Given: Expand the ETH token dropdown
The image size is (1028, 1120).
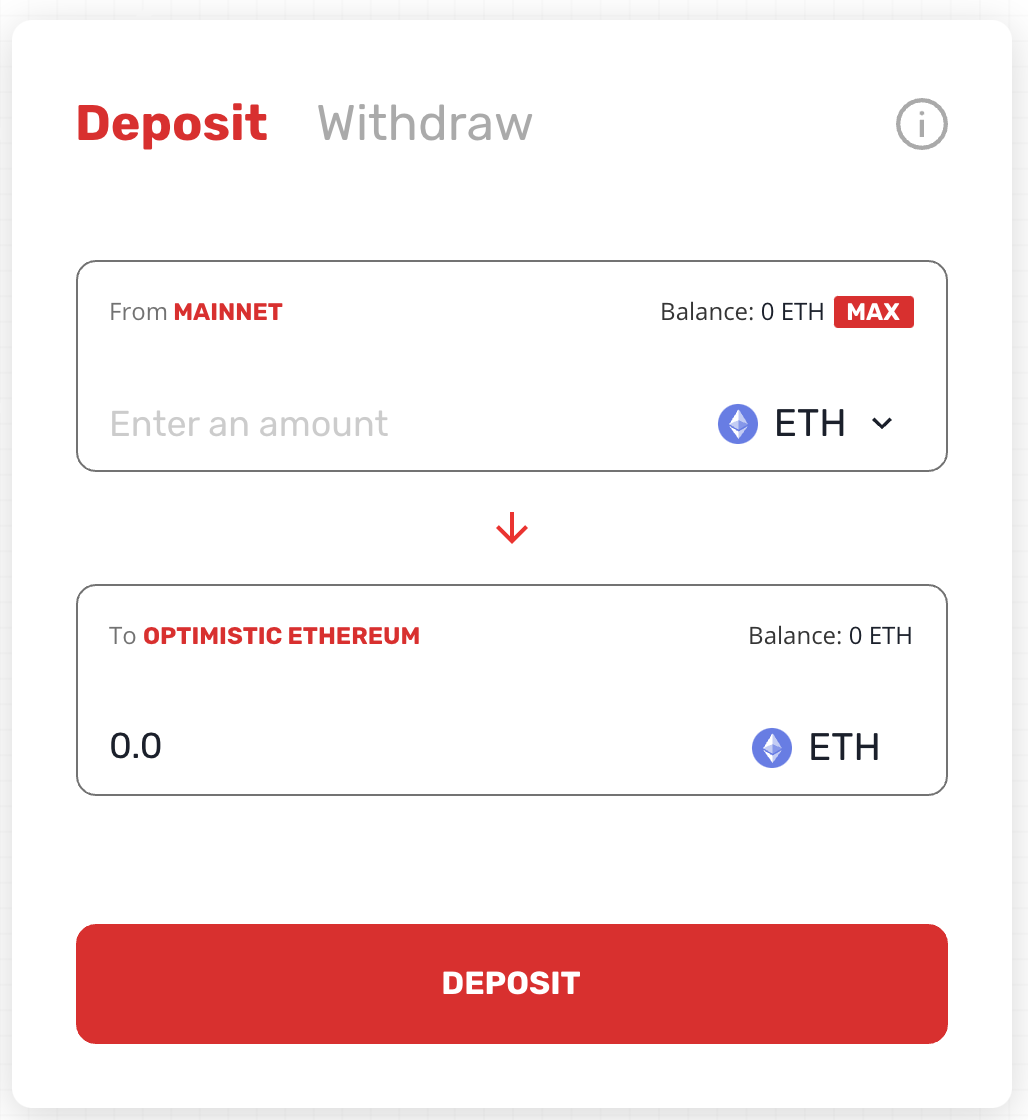Looking at the screenshot, I should (807, 424).
